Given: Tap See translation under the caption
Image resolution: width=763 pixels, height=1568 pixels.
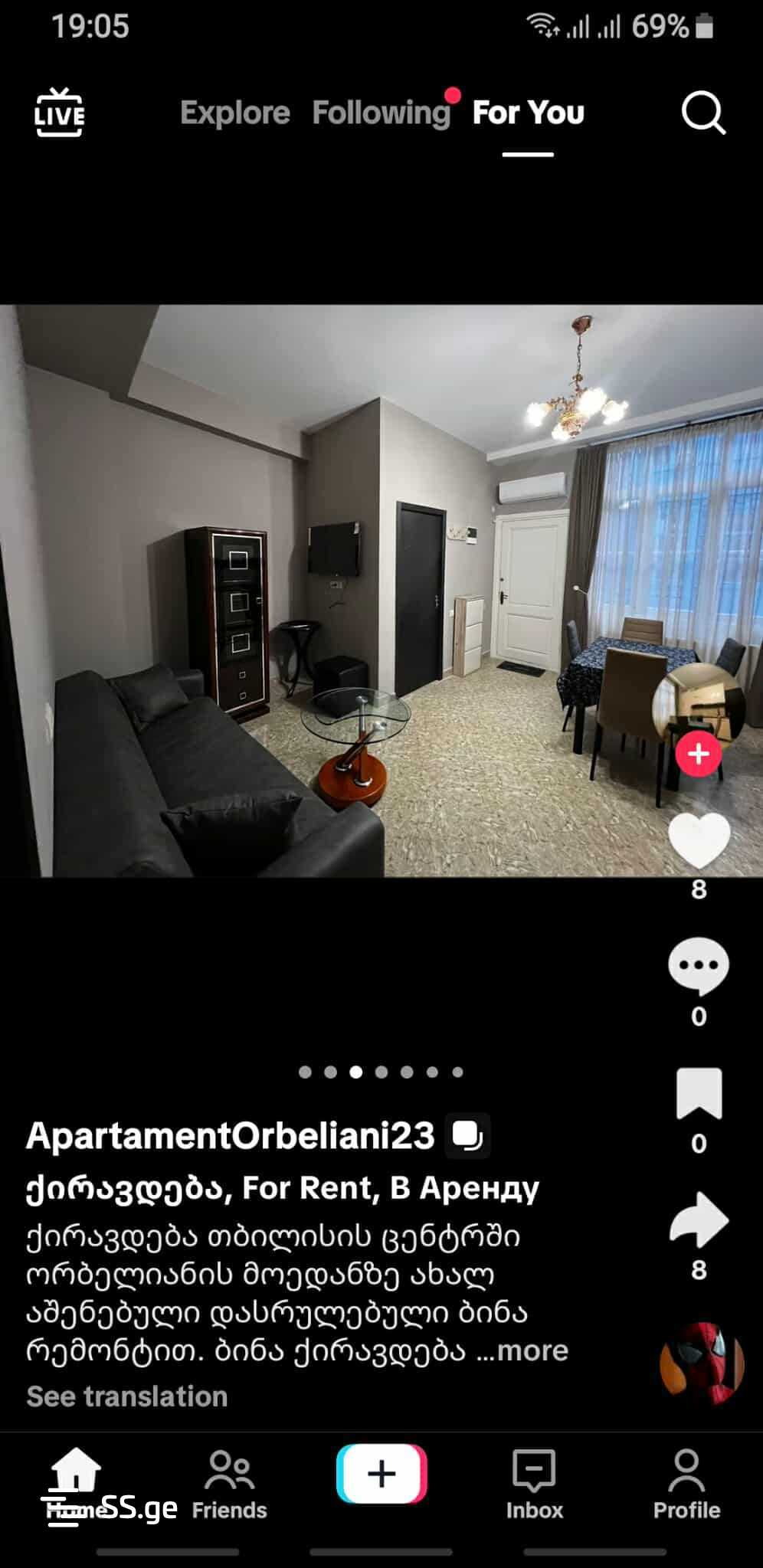Looking at the screenshot, I should coord(127,1396).
